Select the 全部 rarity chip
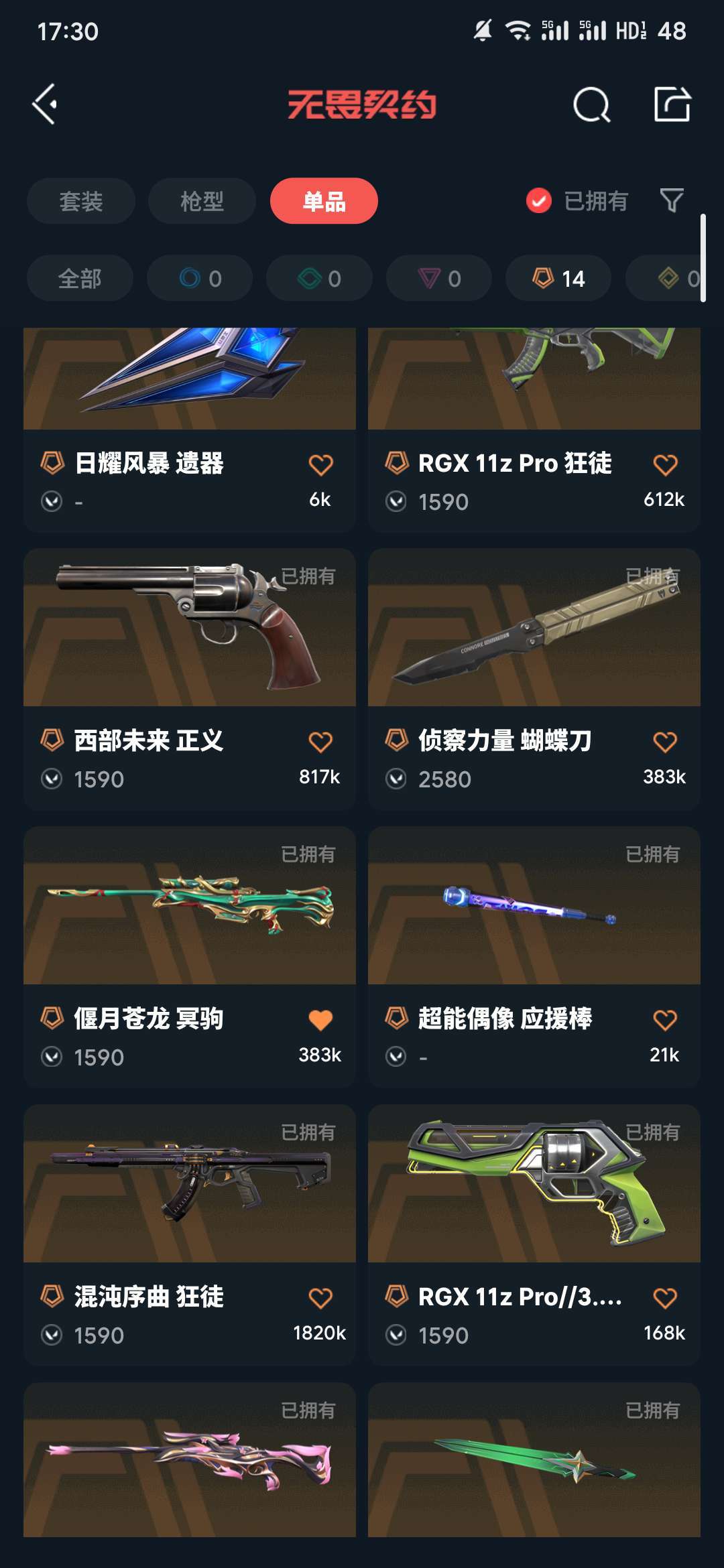The height and width of the screenshot is (1568, 724). pyautogui.click(x=80, y=278)
